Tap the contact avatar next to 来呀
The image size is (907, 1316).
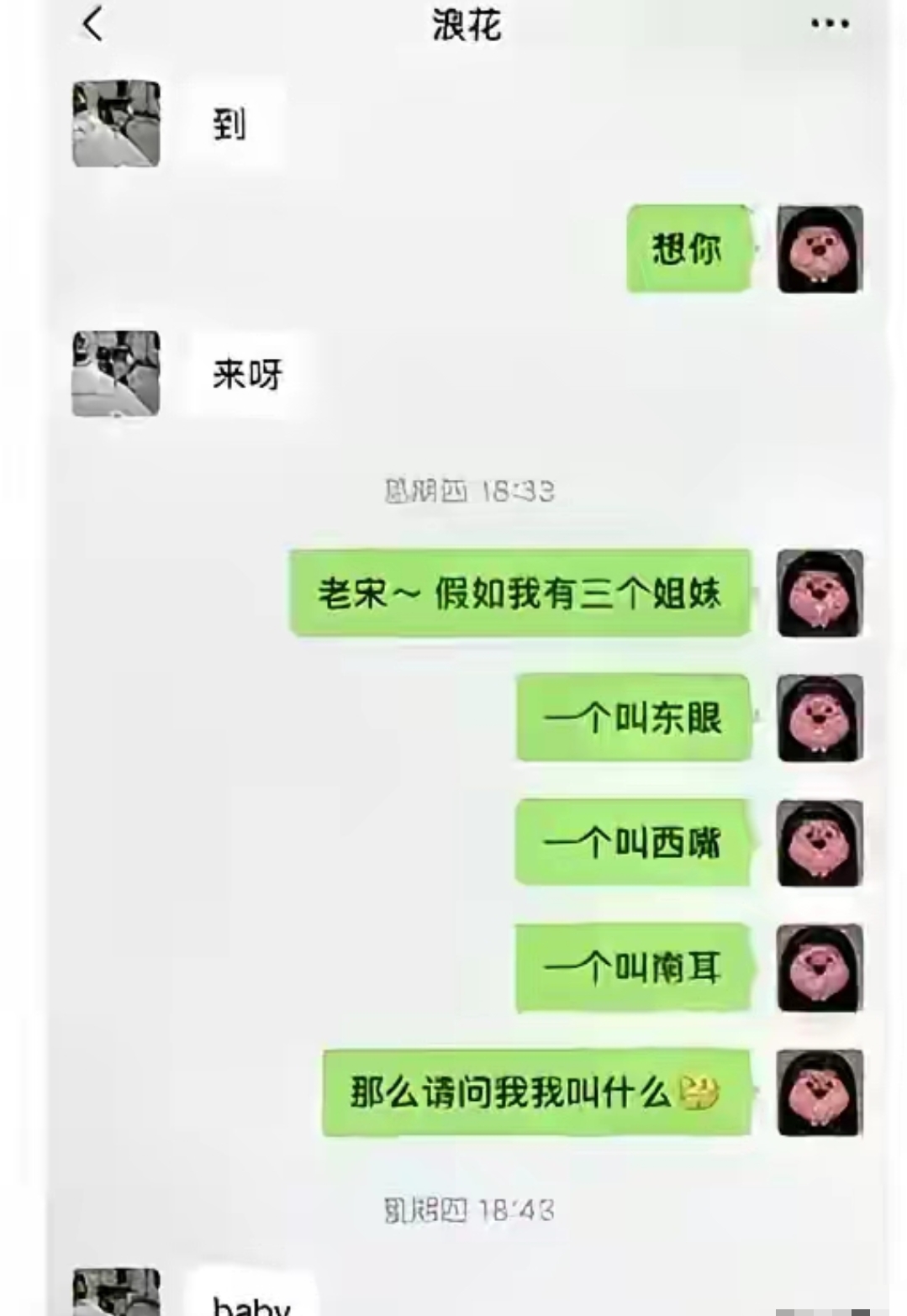click(x=116, y=374)
